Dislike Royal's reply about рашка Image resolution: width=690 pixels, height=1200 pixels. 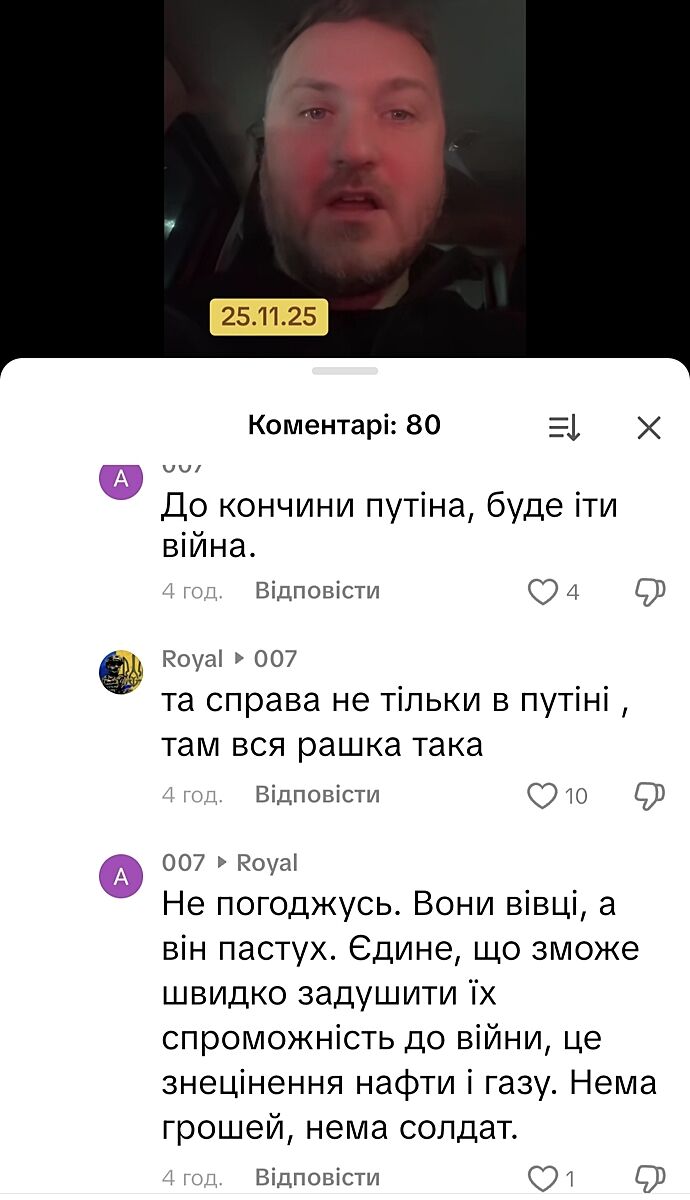coord(650,796)
